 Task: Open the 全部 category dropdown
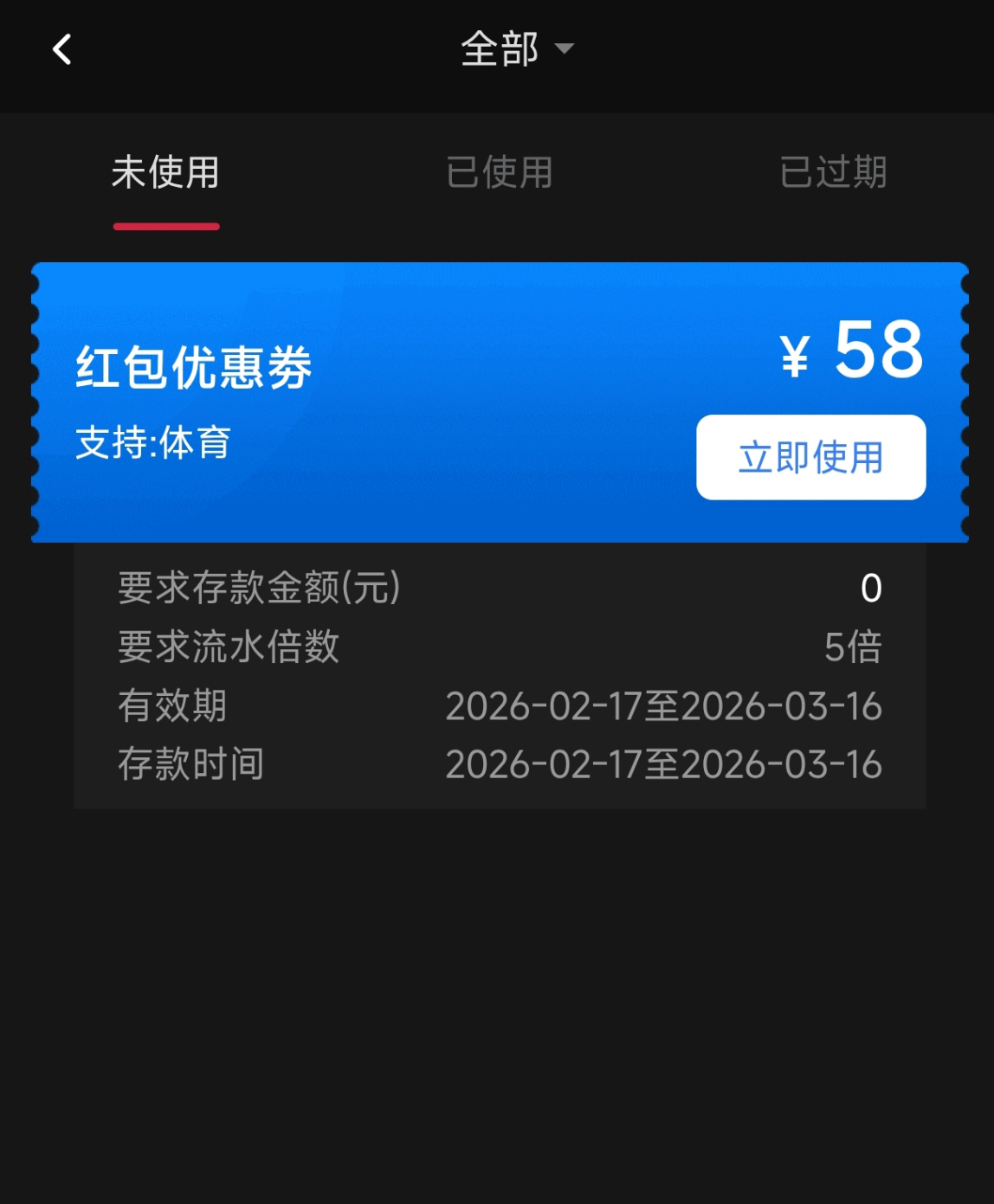click(x=516, y=49)
